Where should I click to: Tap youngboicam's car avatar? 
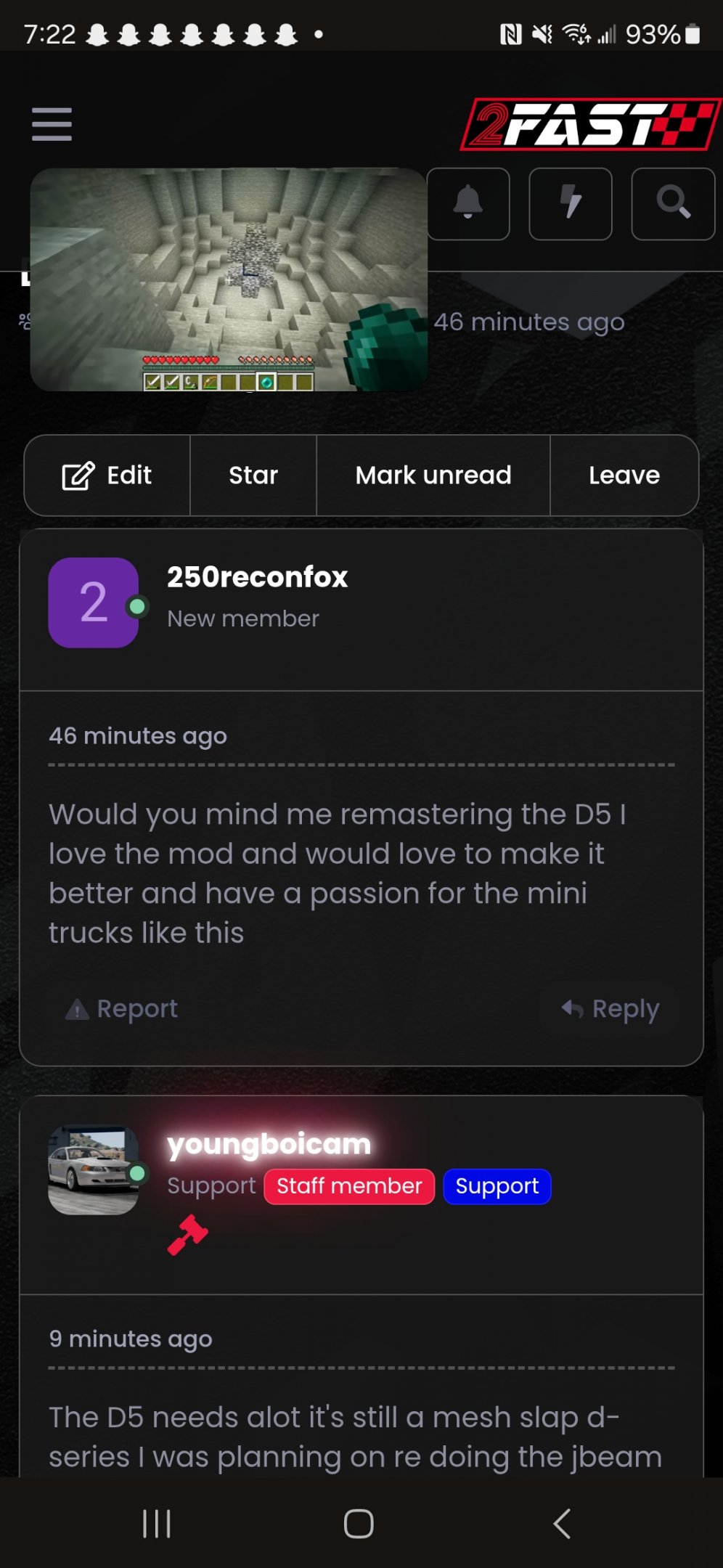93,1169
